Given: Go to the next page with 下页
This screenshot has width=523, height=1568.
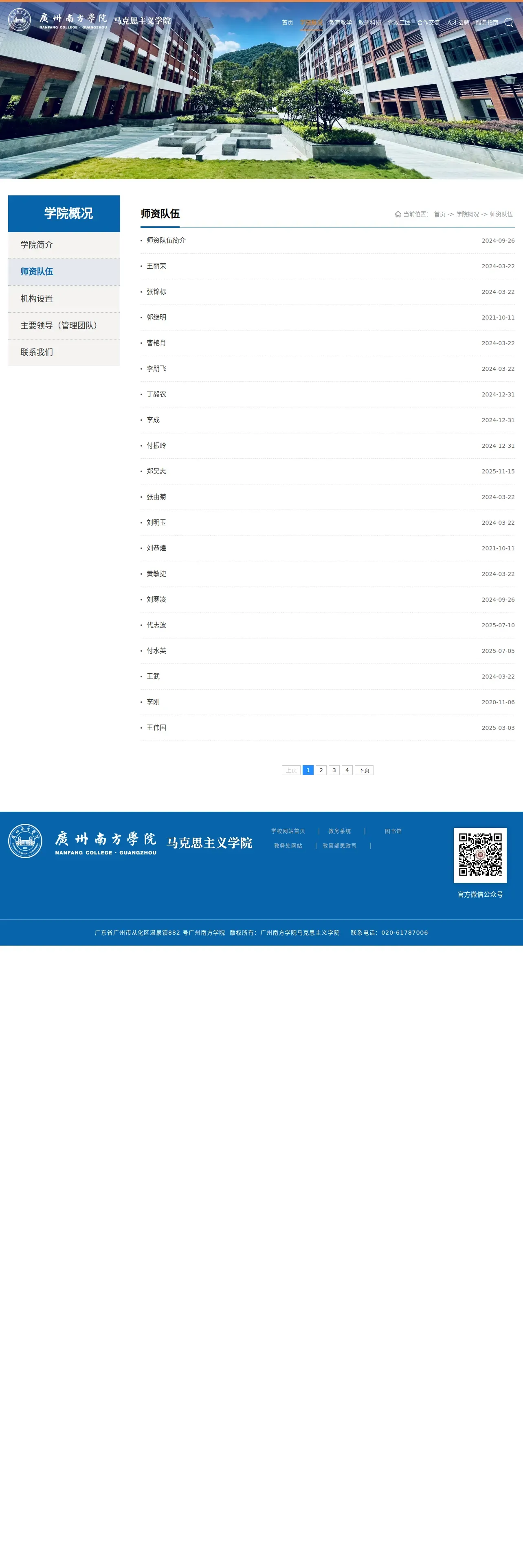Looking at the screenshot, I should [364, 770].
